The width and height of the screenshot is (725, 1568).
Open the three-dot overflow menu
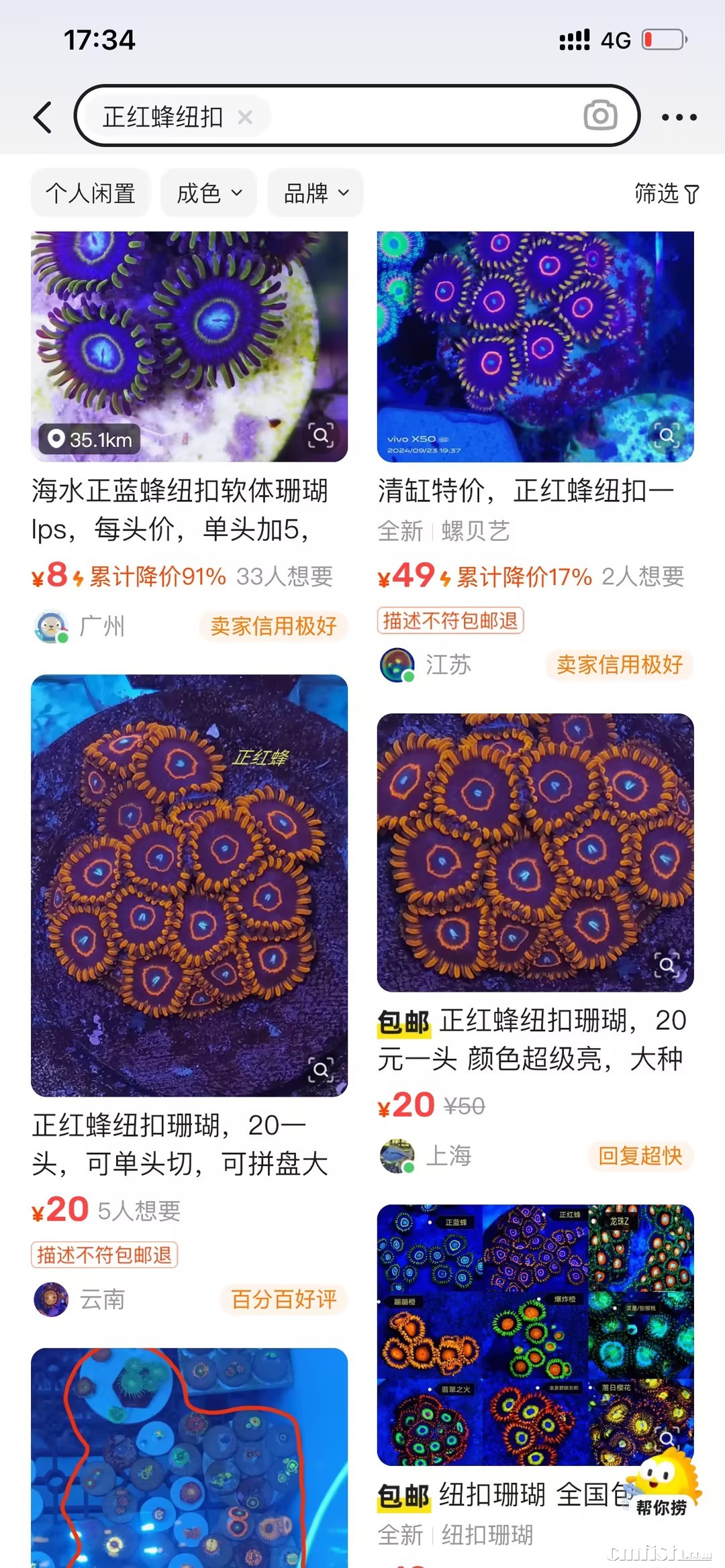point(679,117)
